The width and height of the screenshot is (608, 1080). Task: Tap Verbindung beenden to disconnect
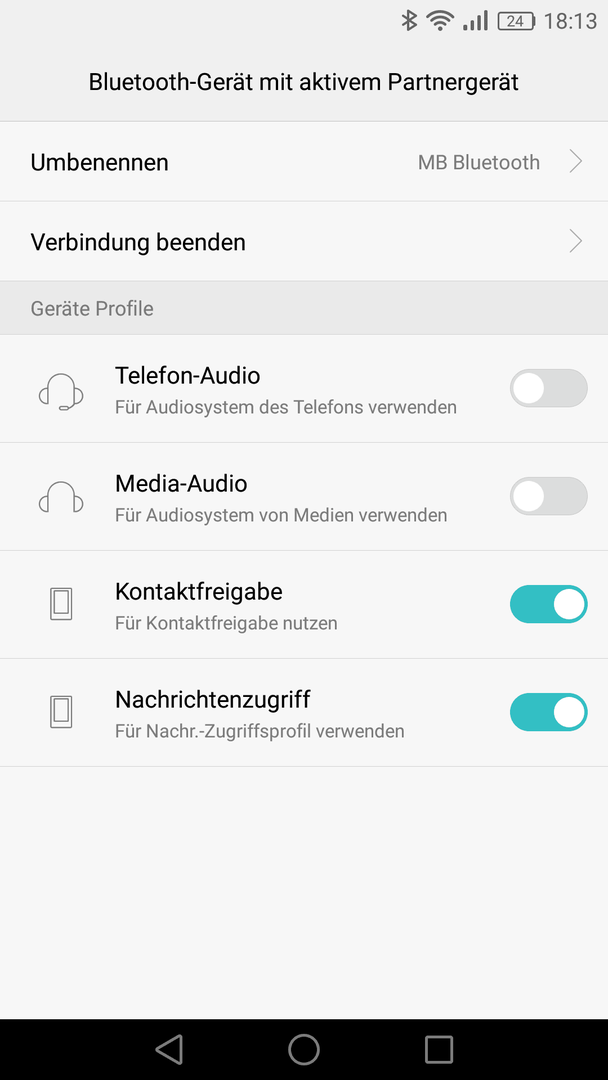(x=304, y=242)
